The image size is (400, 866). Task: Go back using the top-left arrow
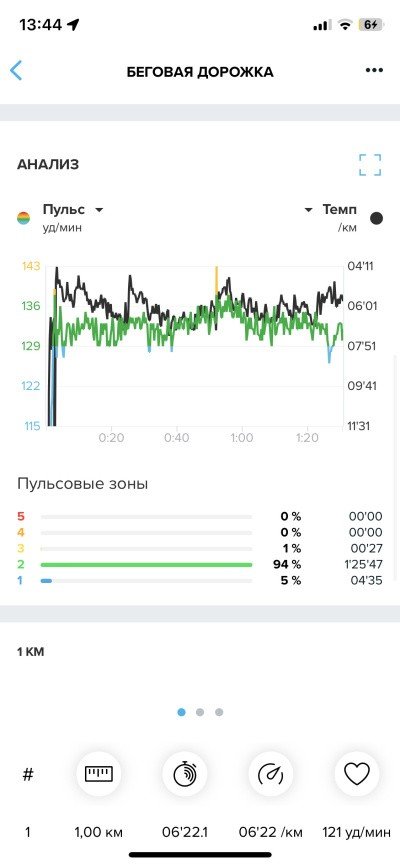[x=16, y=71]
